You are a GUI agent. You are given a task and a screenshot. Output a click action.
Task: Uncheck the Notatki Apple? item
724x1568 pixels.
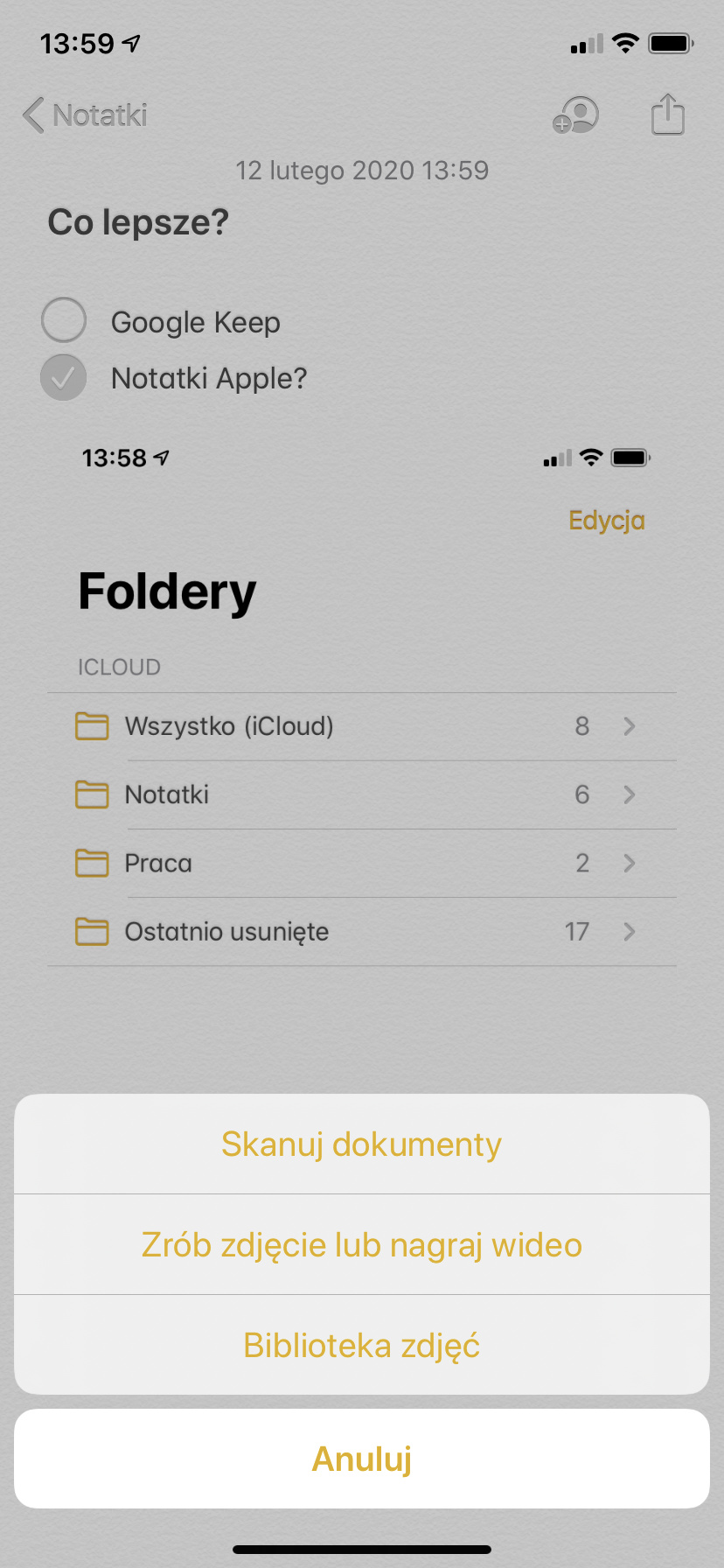click(x=64, y=378)
